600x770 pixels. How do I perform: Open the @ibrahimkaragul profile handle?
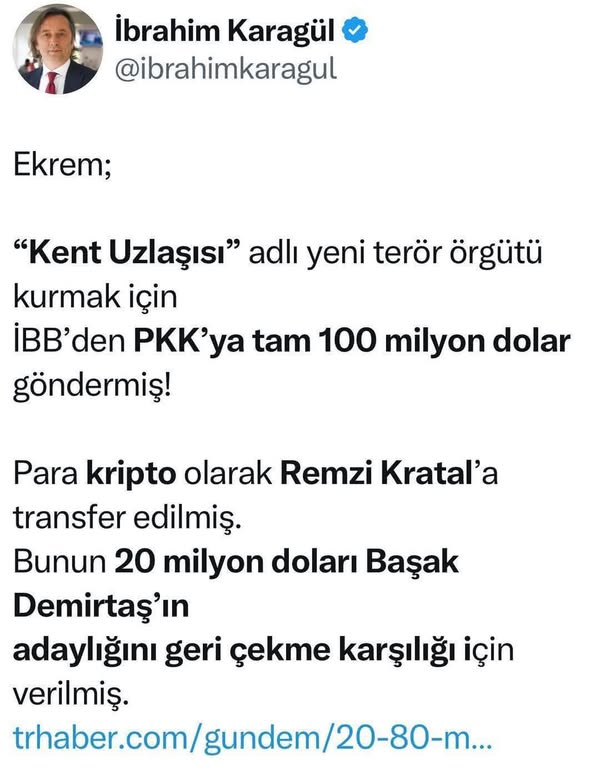pos(226,69)
